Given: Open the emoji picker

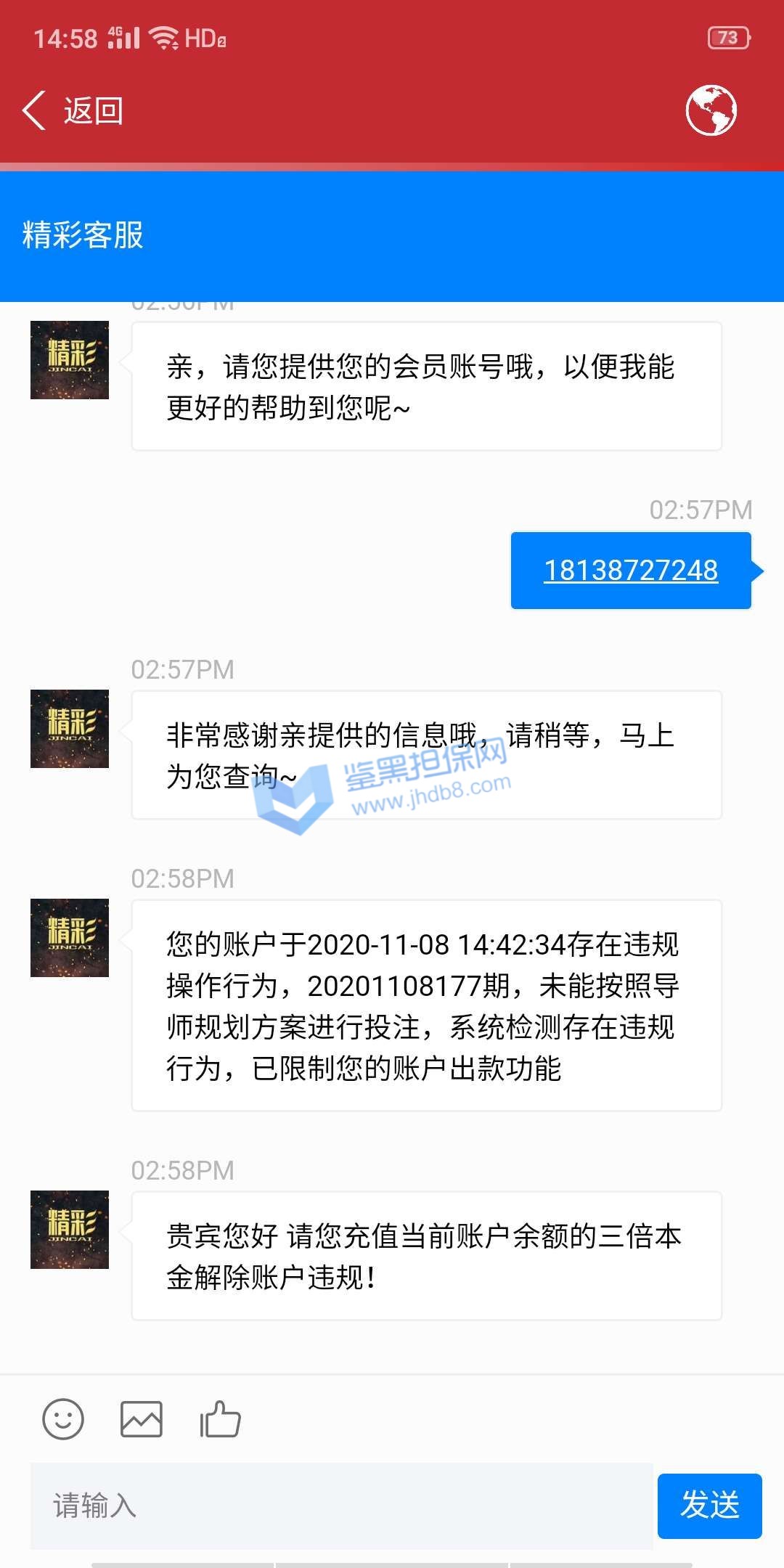Looking at the screenshot, I should click(x=63, y=1418).
